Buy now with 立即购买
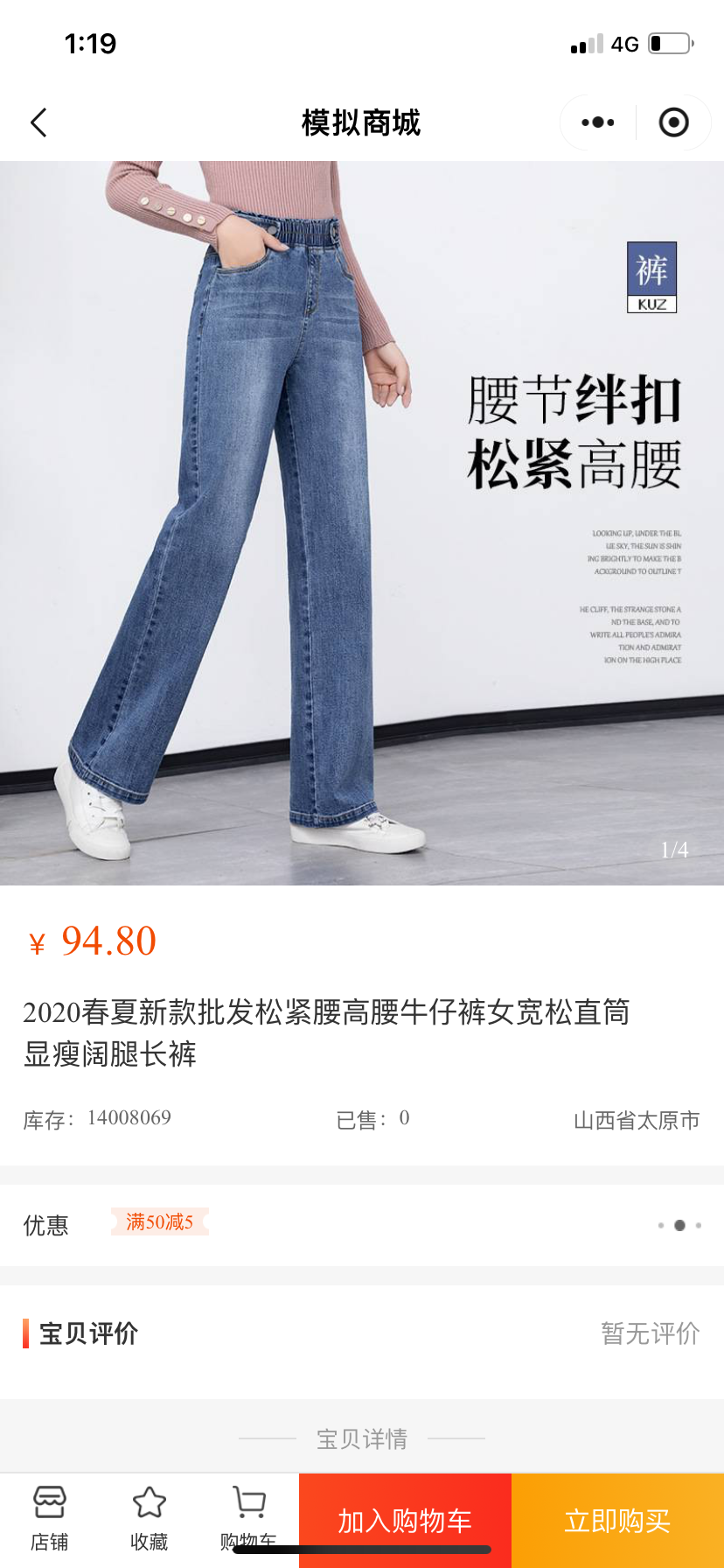The image size is (724, 1568). click(617, 1521)
